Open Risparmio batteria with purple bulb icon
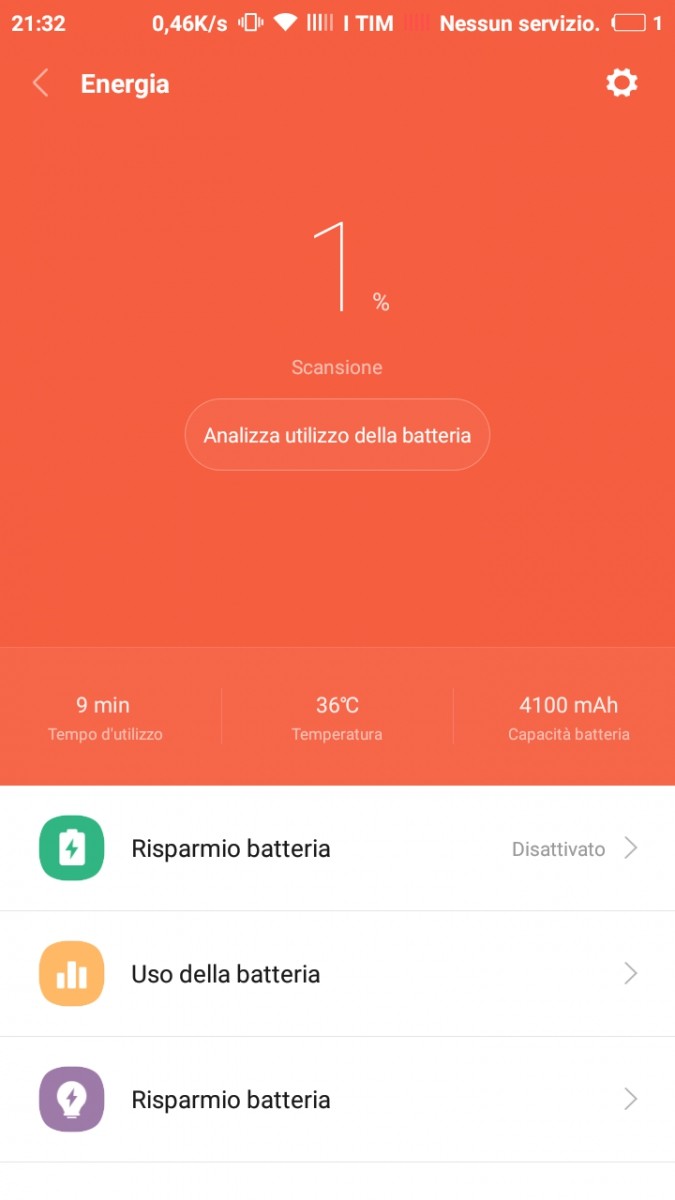The height and width of the screenshot is (1200, 675). click(x=337, y=1100)
